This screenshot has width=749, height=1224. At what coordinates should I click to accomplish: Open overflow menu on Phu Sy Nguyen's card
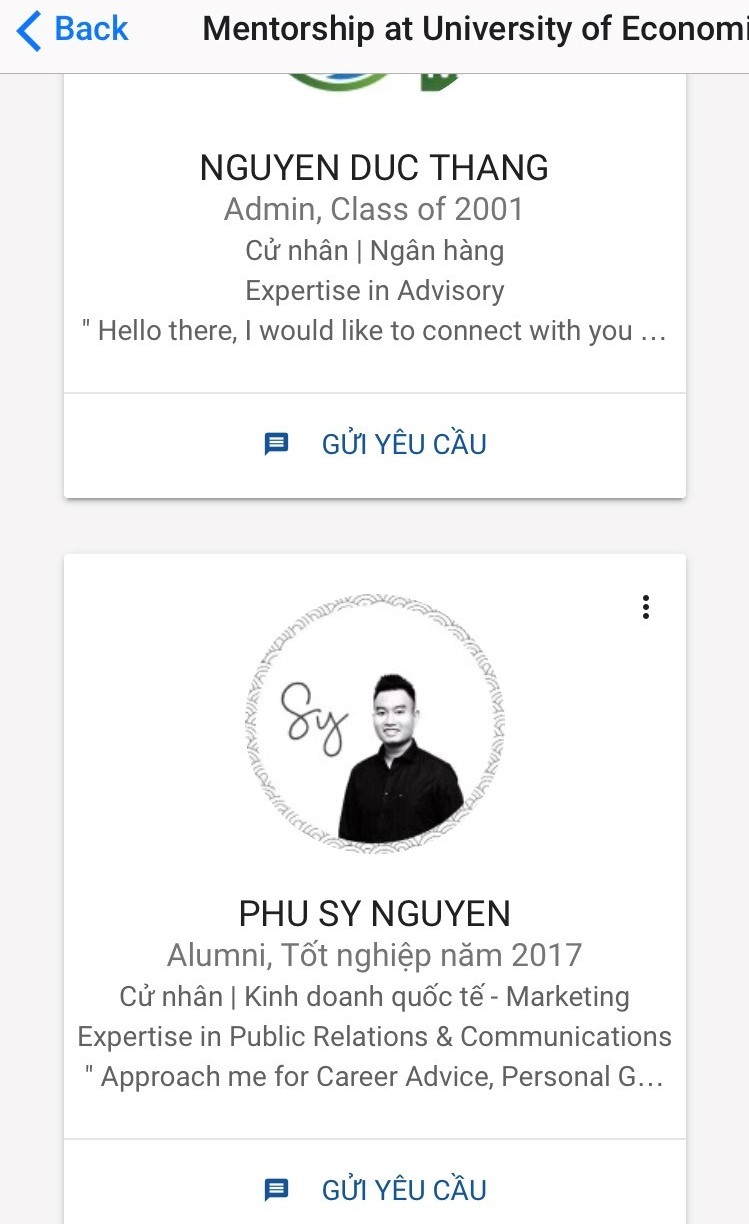pyautogui.click(x=646, y=607)
